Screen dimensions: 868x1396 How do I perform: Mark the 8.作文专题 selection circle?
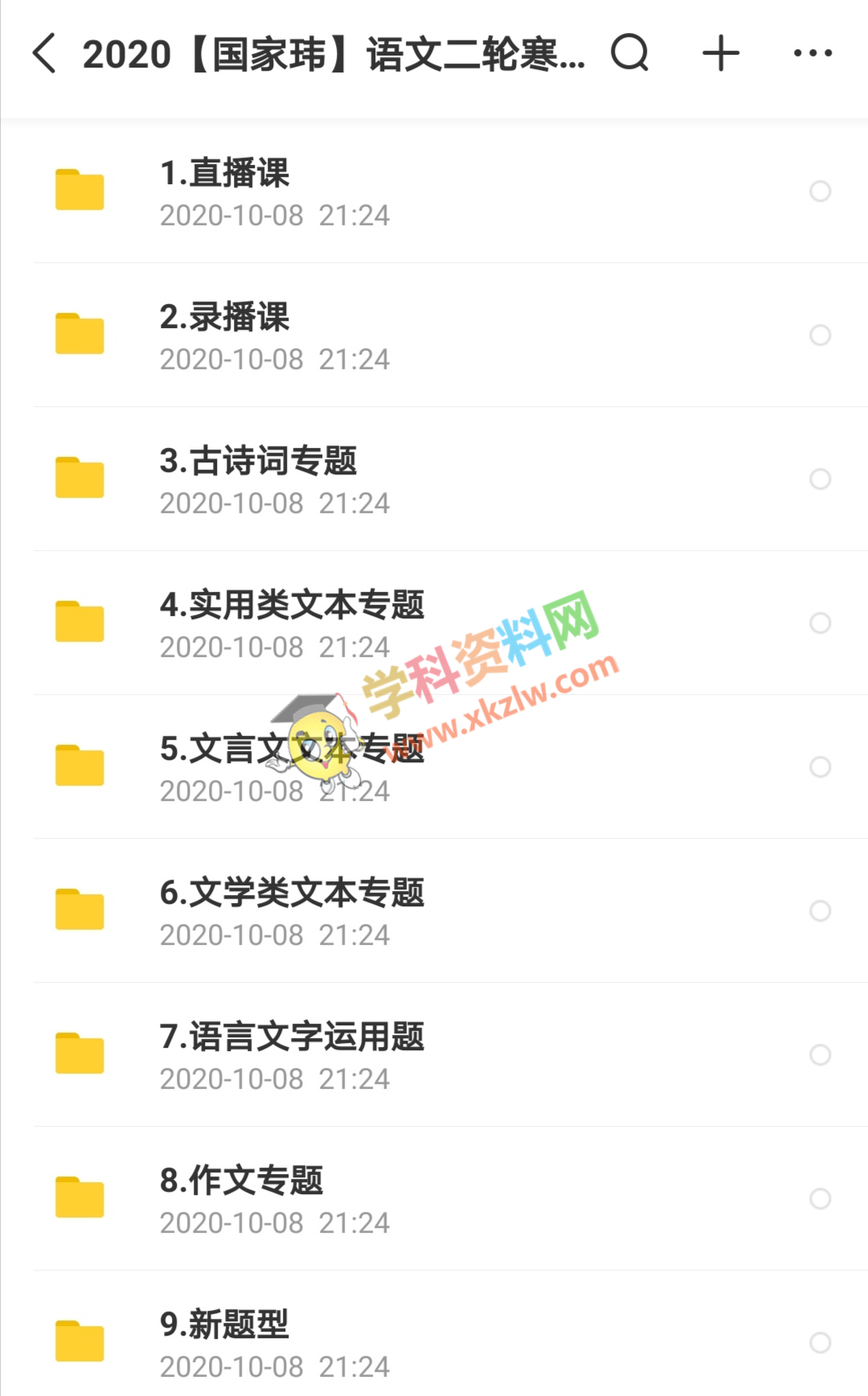(820, 1199)
